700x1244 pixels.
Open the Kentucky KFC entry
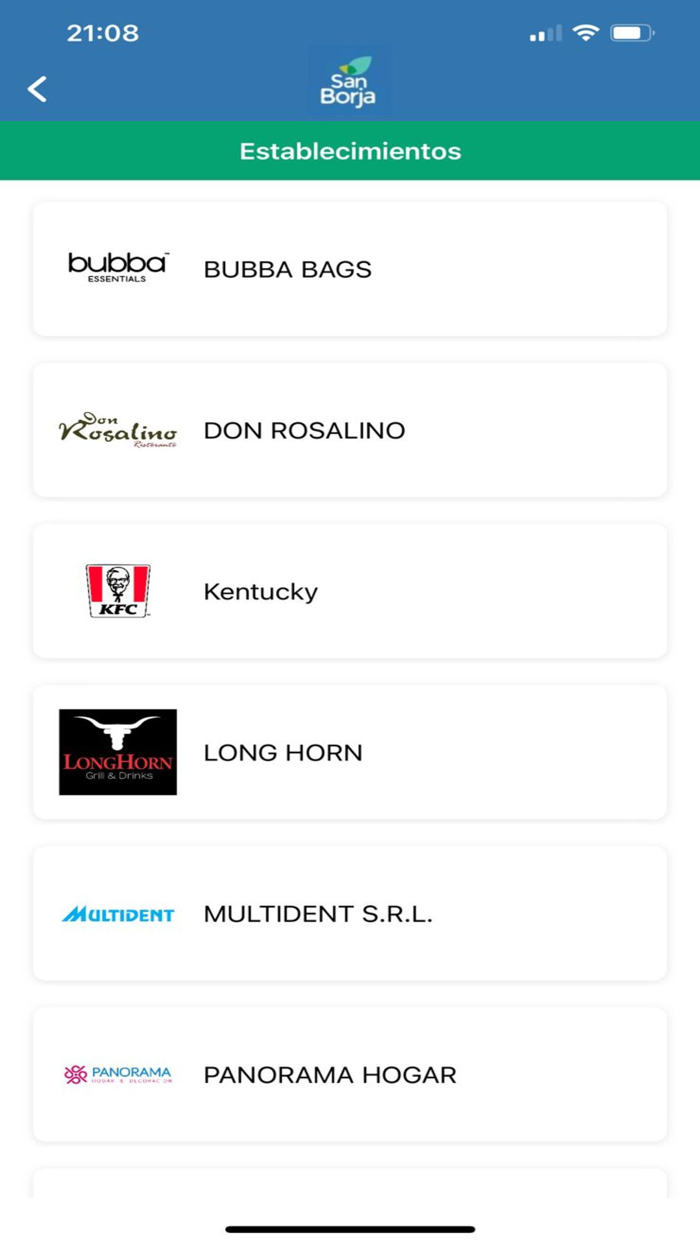click(x=350, y=591)
